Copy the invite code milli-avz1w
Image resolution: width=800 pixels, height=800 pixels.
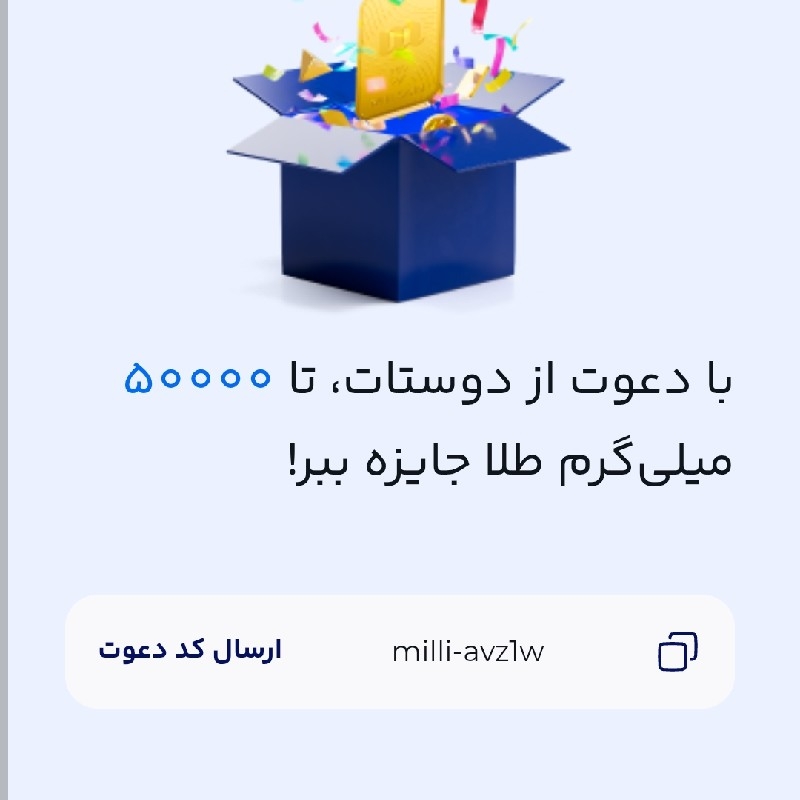click(678, 651)
